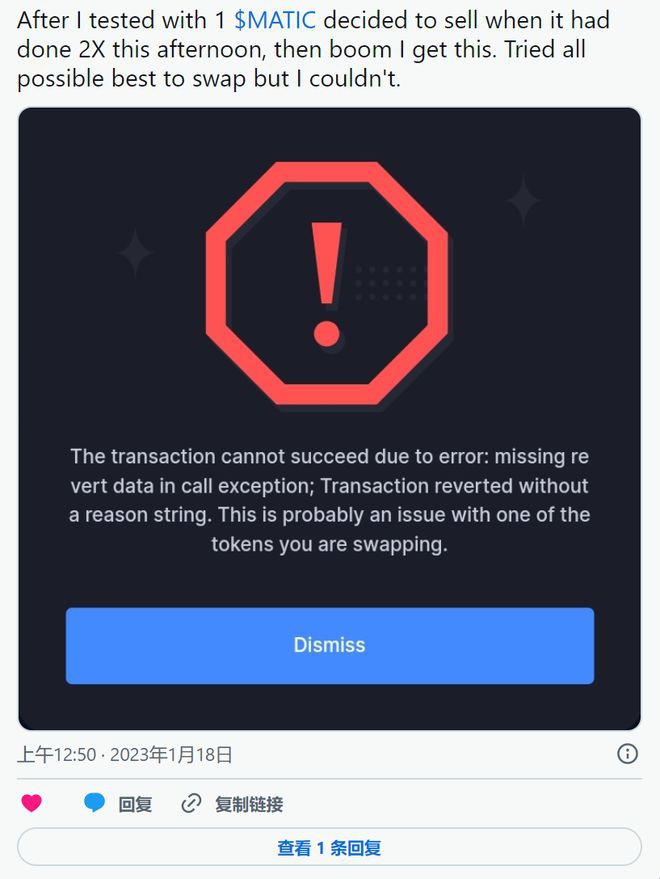Open the $MATIC cashtag link
Image resolution: width=660 pixels, height=879 pixels.
coord(274,21)
